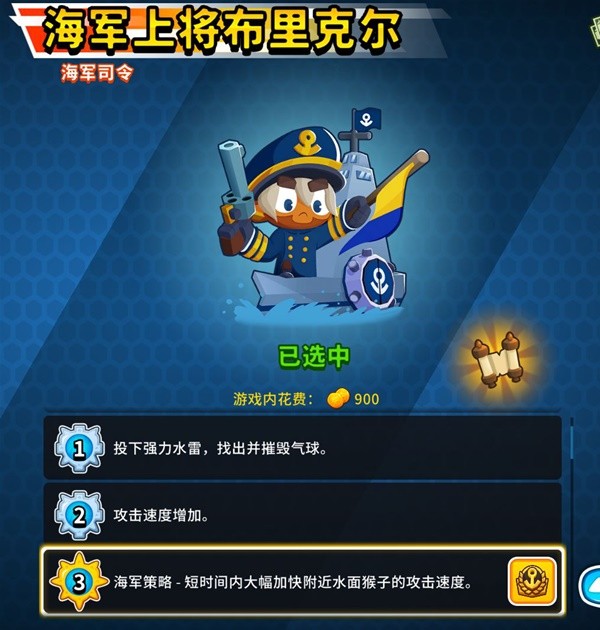Select level 2 attack speed upgrade row
The image size is (600, 630).
coord(300,514)
